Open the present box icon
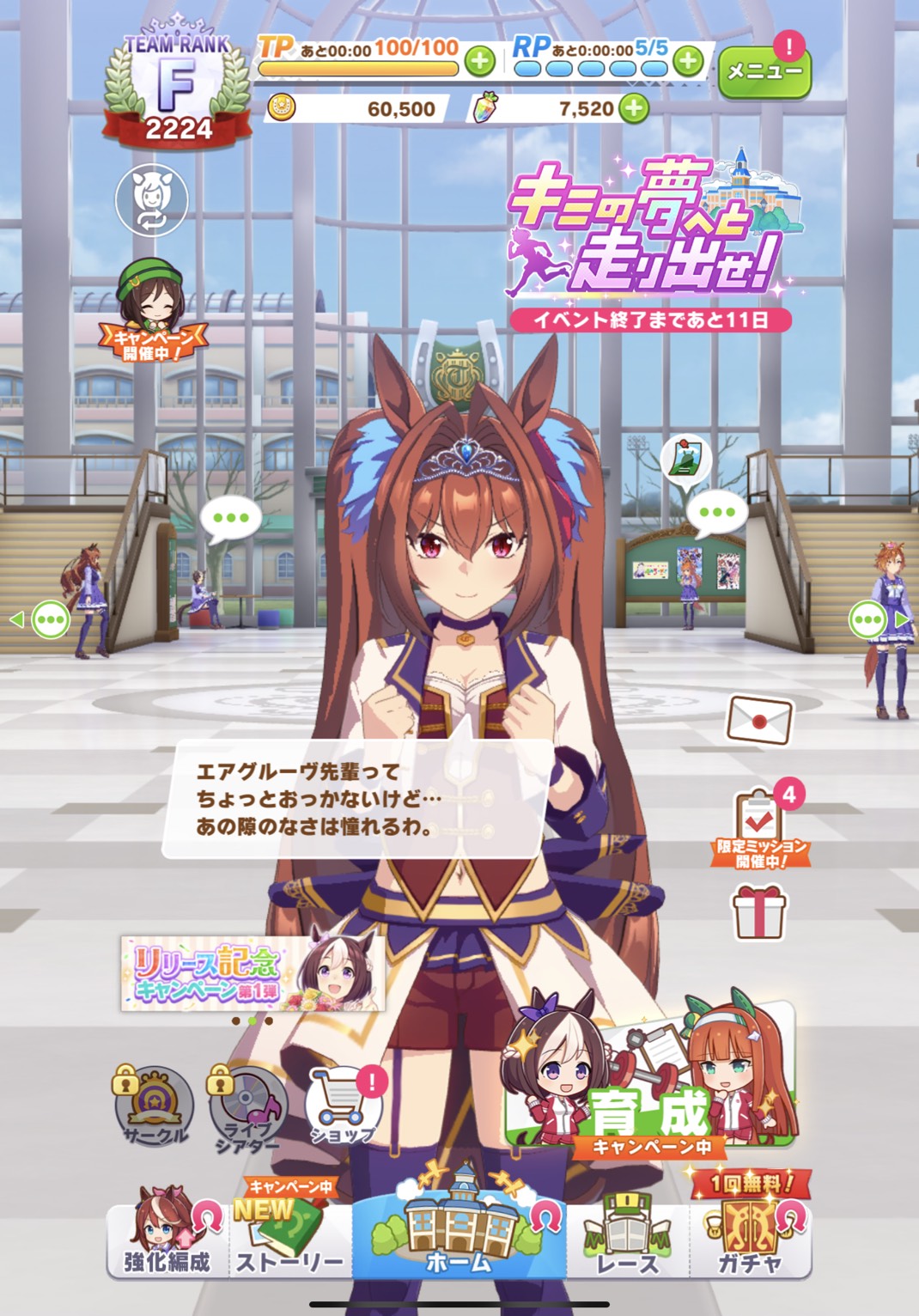919x1316 pixels. [x=759, y=912]
